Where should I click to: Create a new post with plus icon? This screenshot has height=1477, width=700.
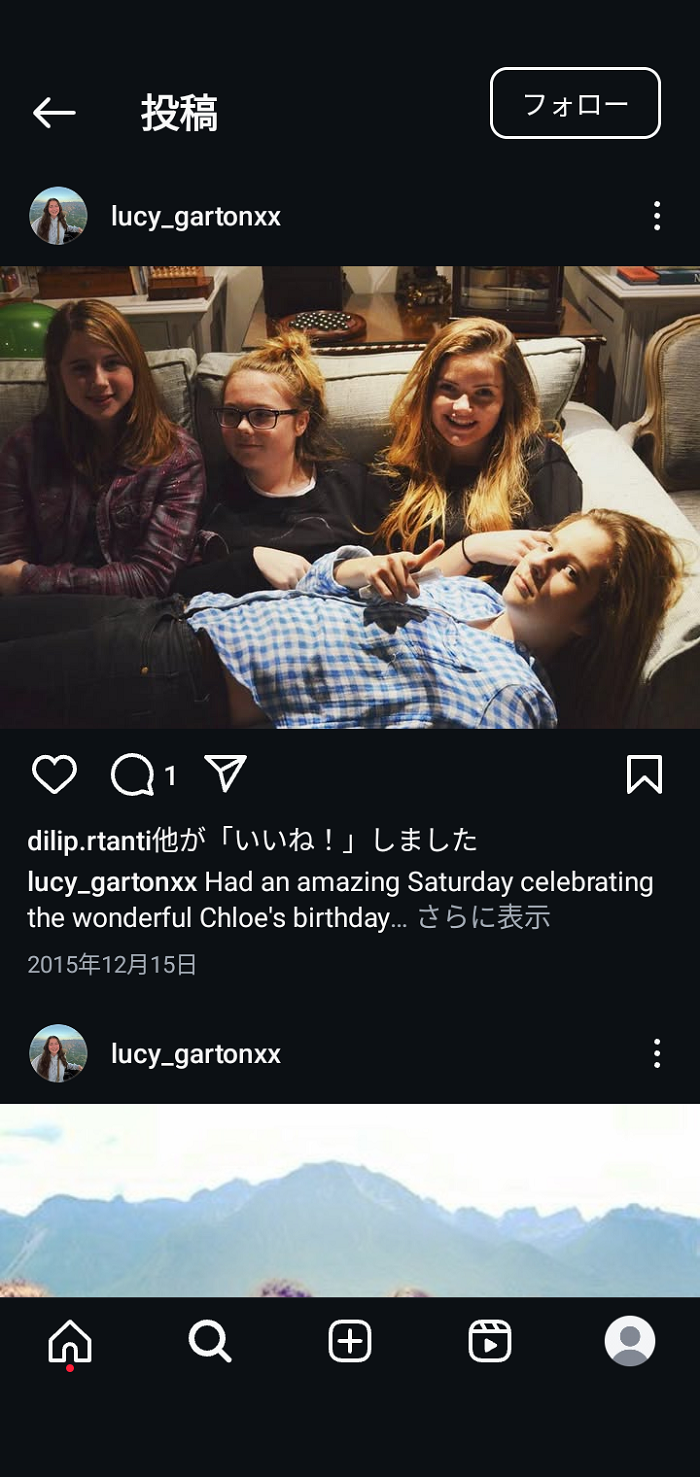pyautogui.click(x=350, y=1341)
